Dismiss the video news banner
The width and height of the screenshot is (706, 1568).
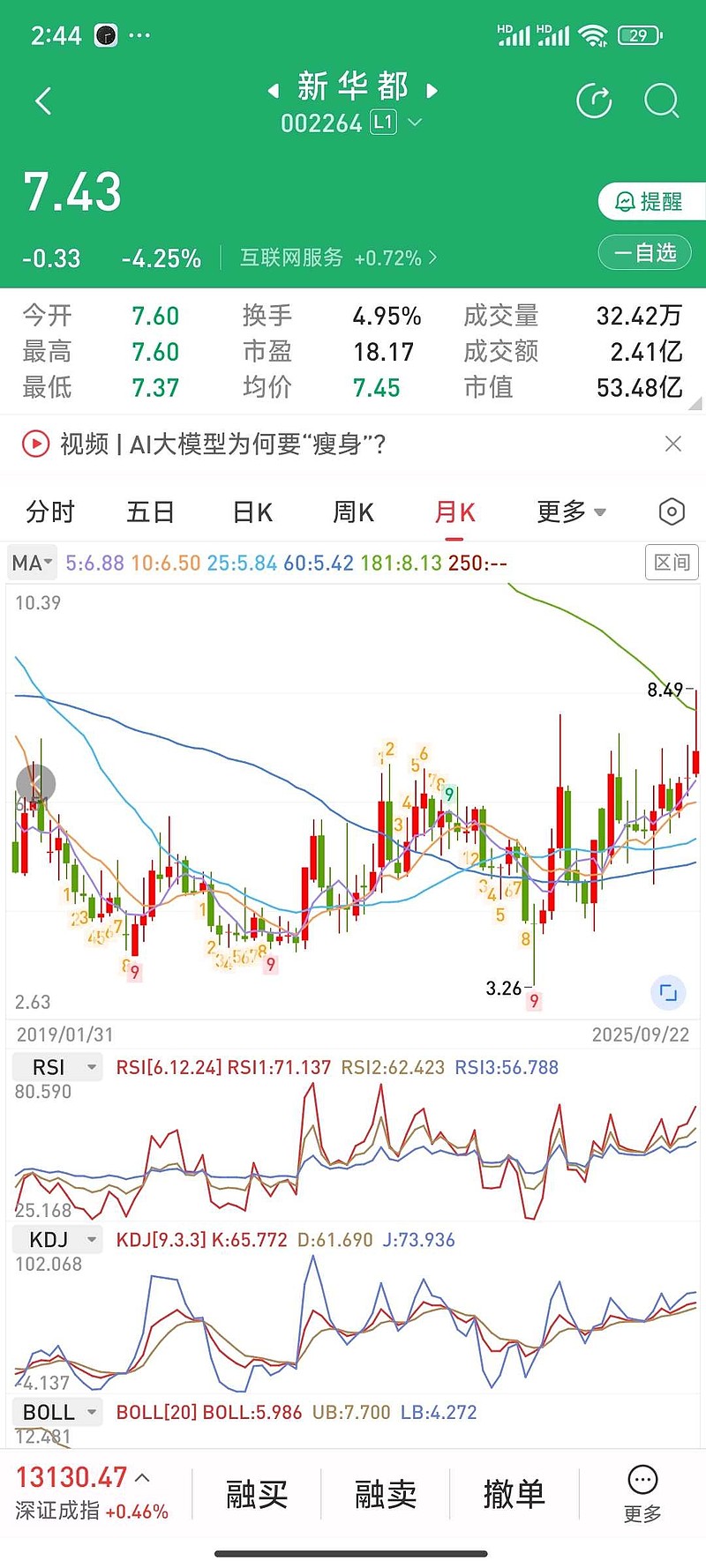click(x=673, y=444)
